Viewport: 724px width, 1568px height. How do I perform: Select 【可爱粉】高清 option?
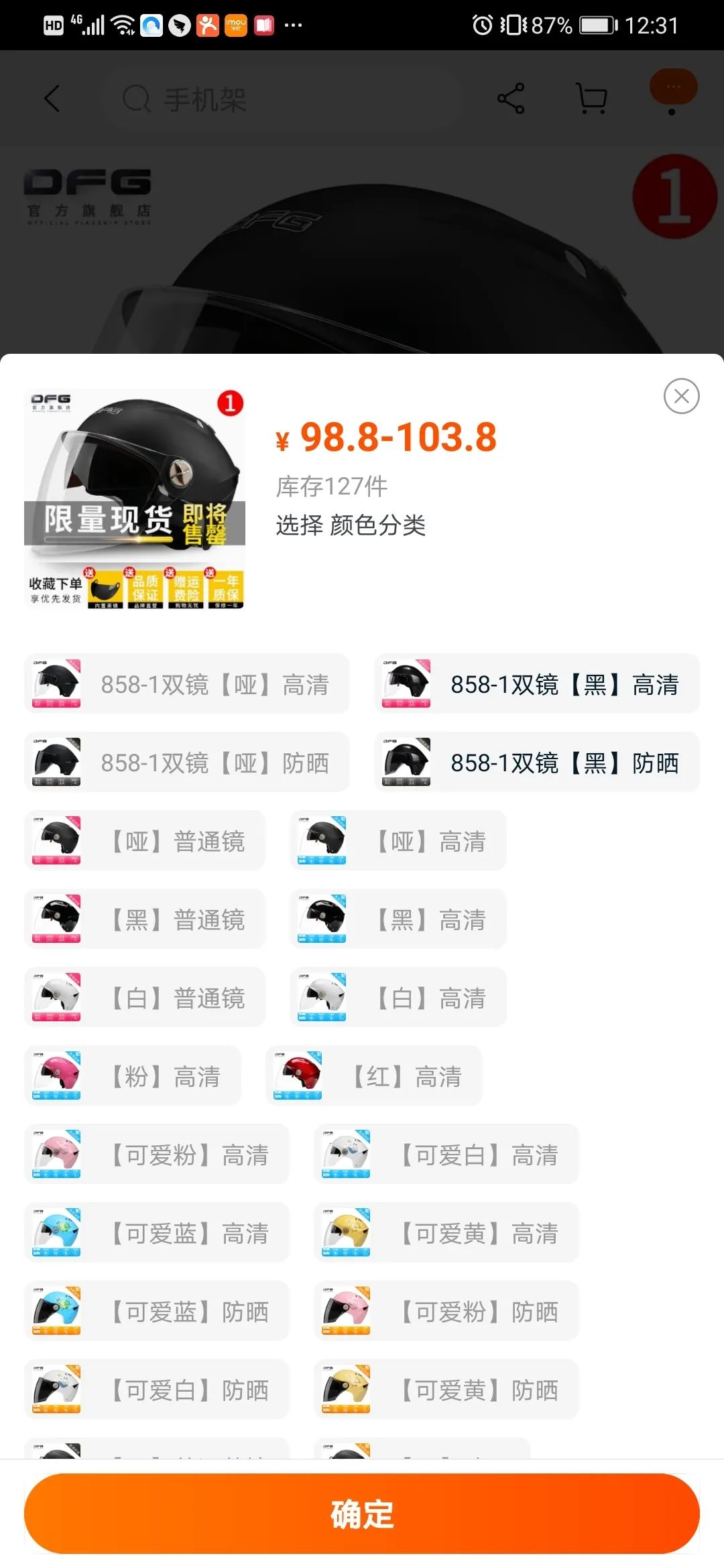point(157,1155)
